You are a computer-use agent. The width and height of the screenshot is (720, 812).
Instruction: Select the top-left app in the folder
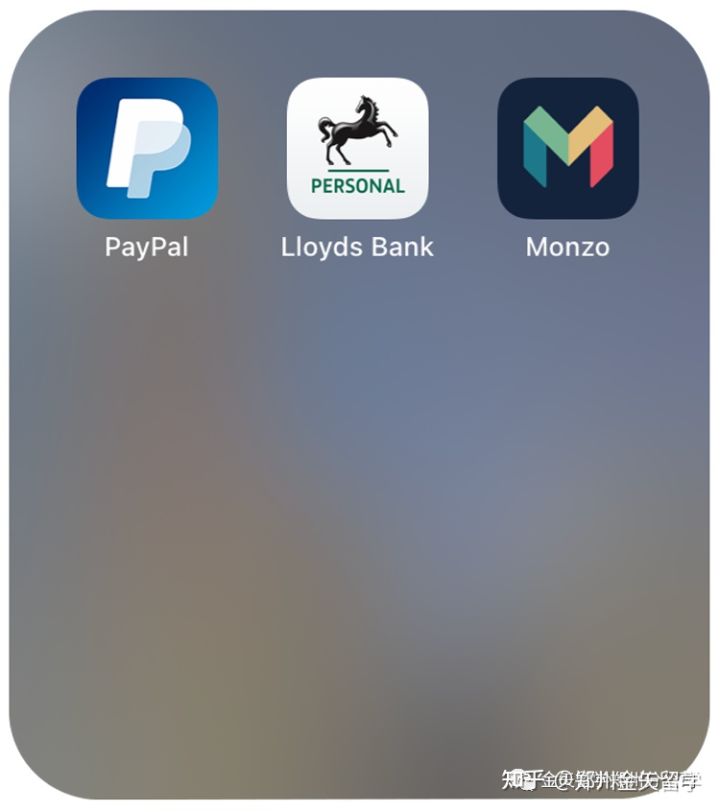(x=146, y=148)
